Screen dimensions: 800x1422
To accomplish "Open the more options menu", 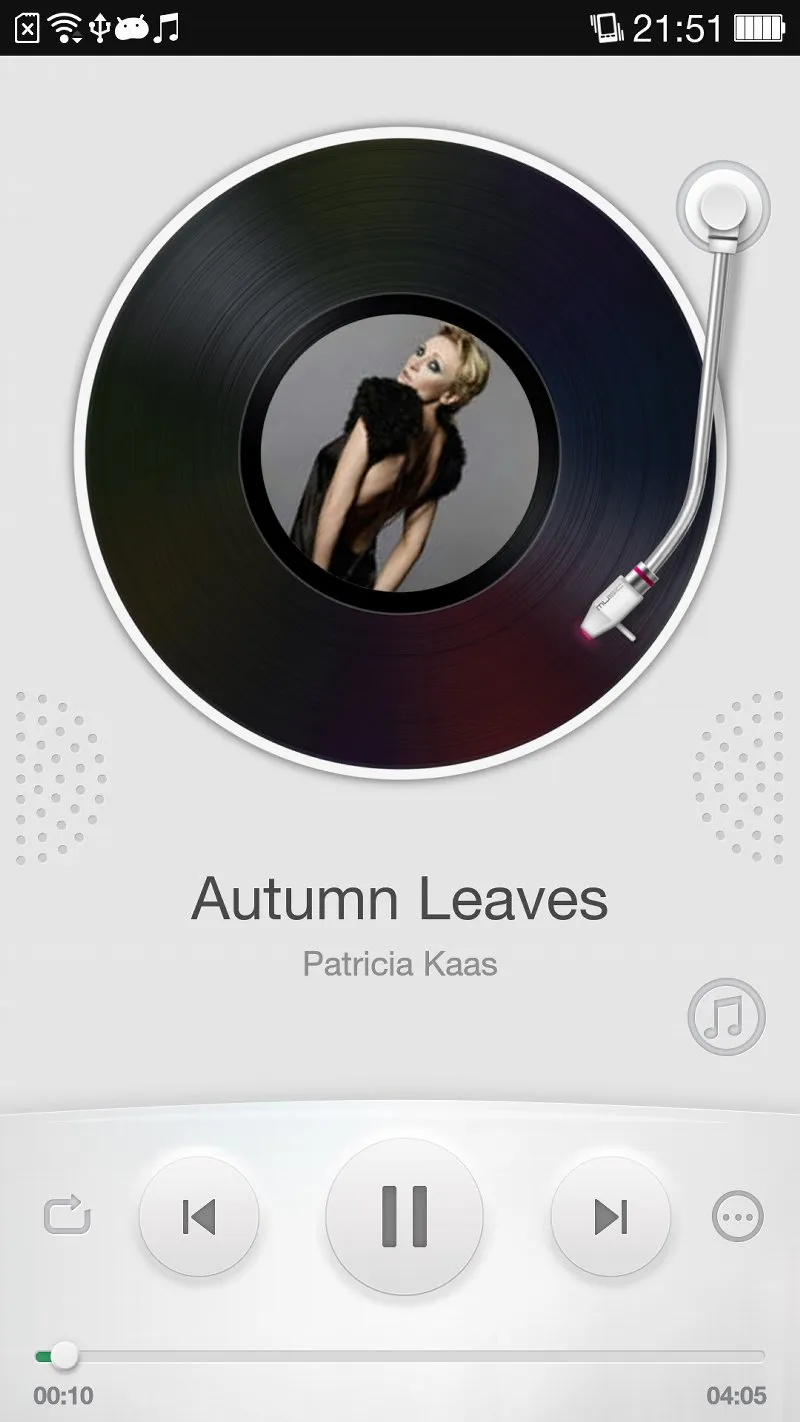I will tap(738, 1216).
